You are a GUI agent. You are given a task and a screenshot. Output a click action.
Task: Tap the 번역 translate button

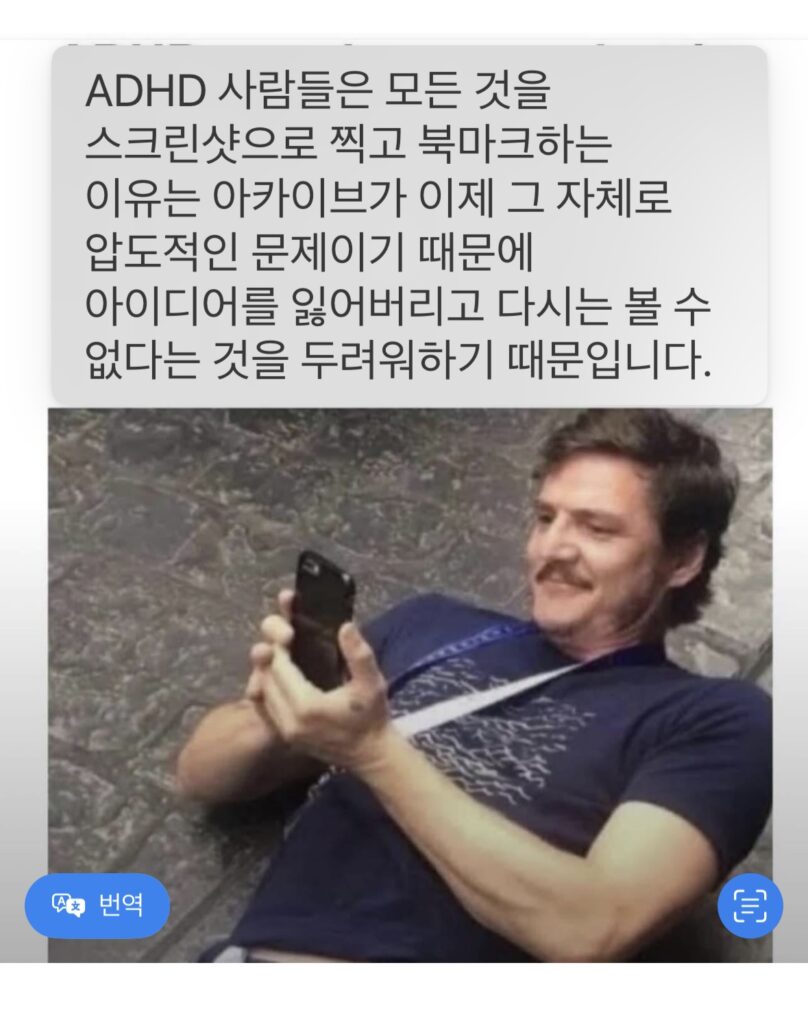pos(97,906)
